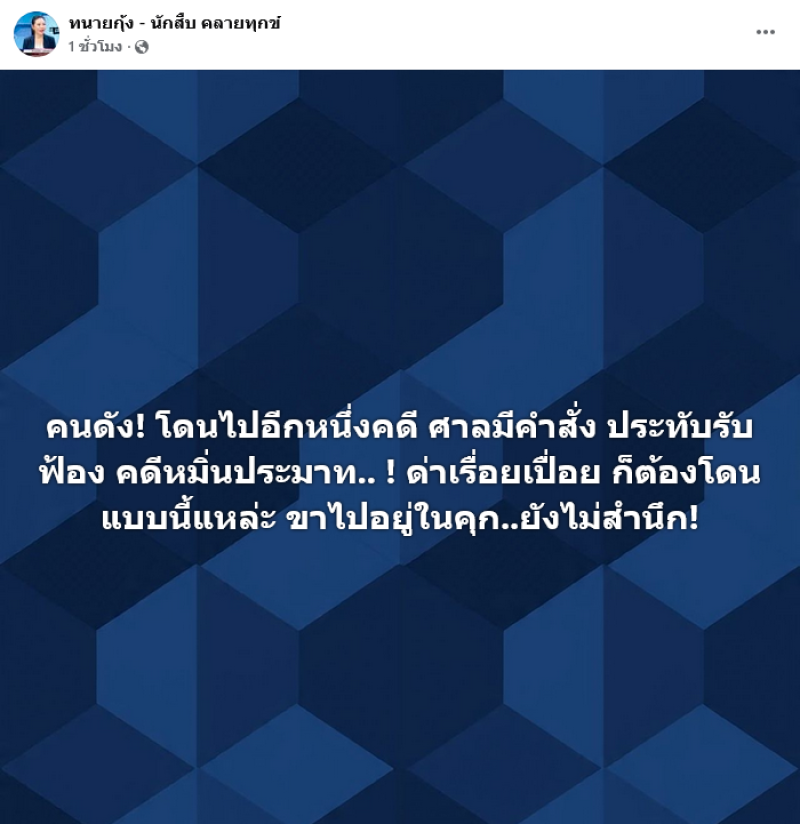Open the post's three-dot options menu
This screenshot has height=824, width=800.
click(x=765, y=32)
